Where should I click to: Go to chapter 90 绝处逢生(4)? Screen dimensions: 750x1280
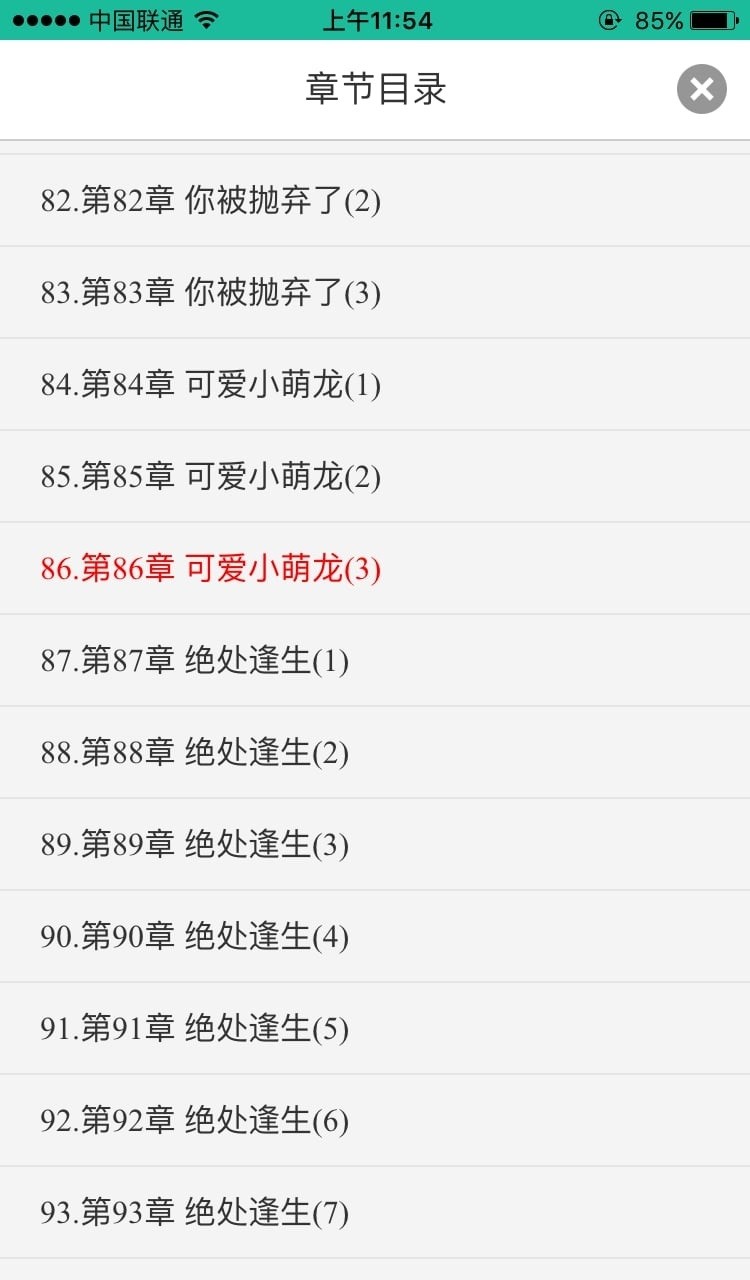pos(195,937)
